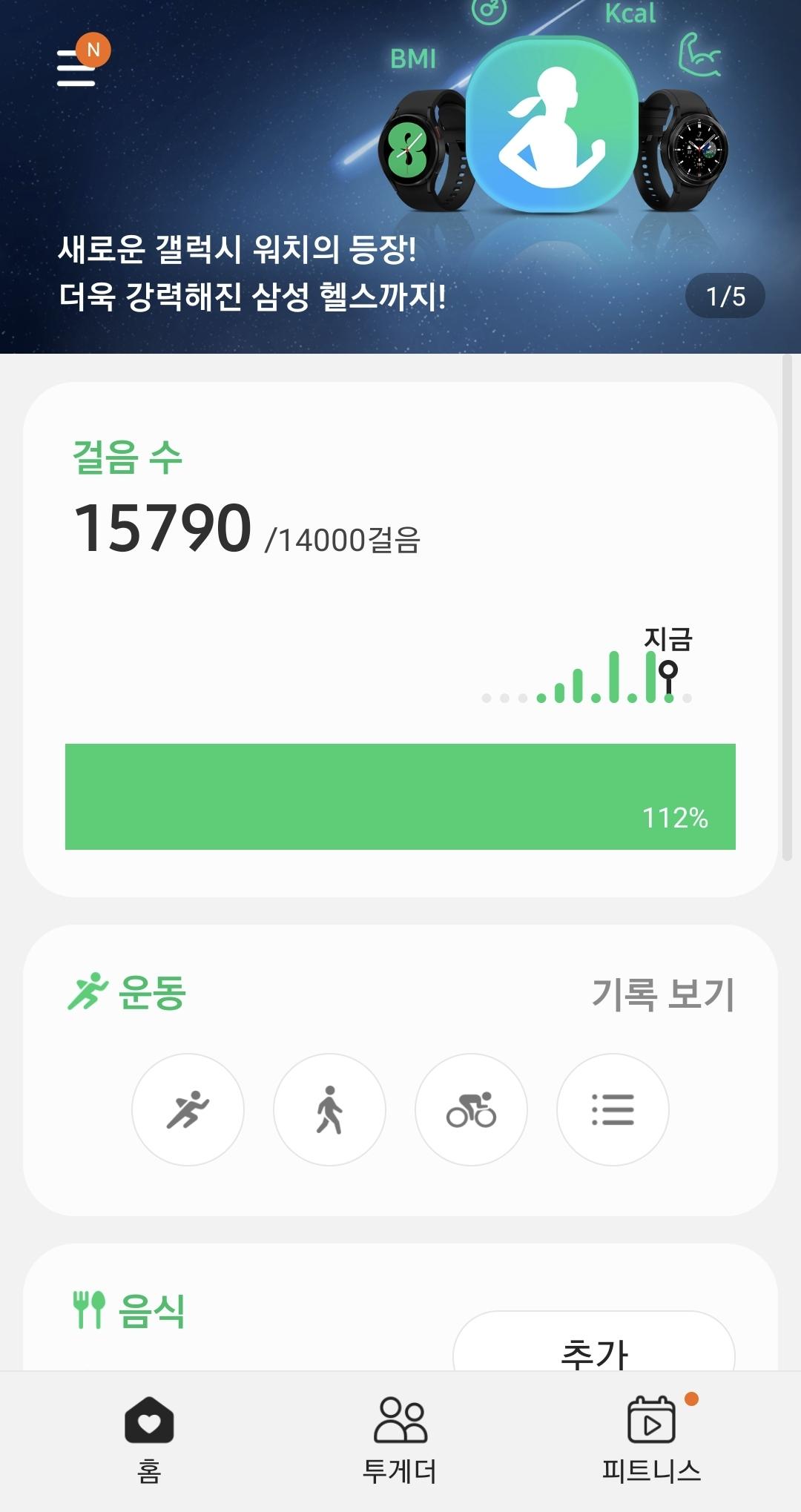Switch to the 홈 tab
Image resolution: width=801 pixels, height=1512 pixels.
(149, 1439)
